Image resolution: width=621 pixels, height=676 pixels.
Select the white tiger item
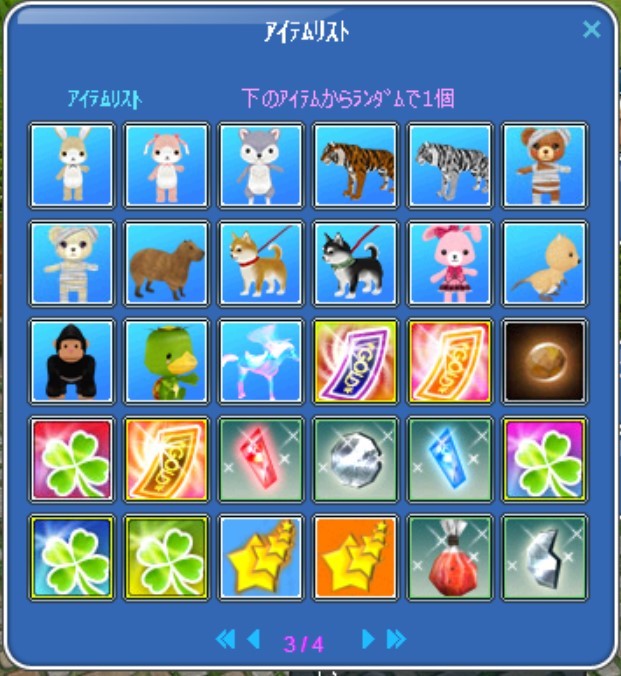[450, 165]
